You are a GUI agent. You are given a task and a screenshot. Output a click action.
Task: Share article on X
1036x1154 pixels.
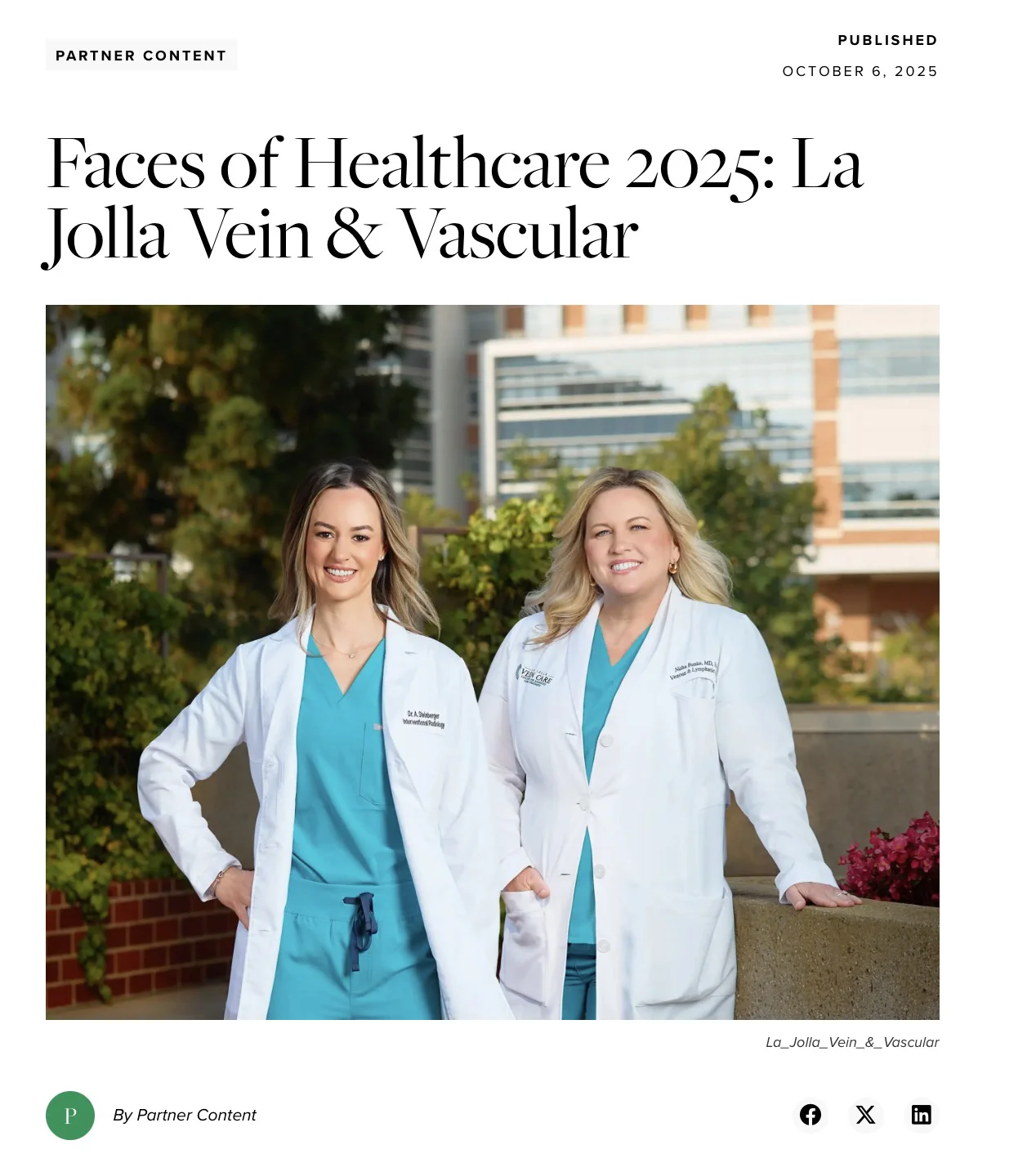(865, 1115)
